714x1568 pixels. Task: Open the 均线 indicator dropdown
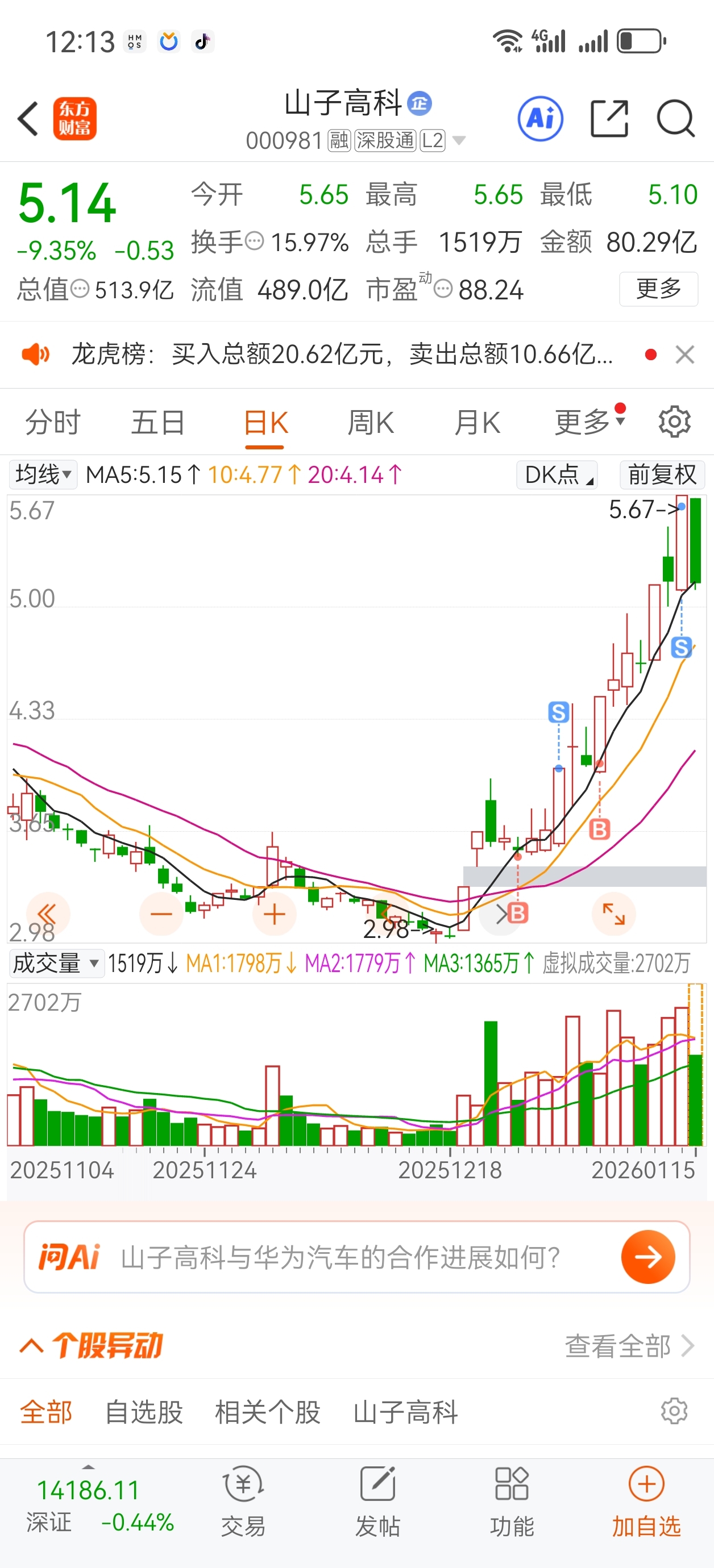pos(43,474)
